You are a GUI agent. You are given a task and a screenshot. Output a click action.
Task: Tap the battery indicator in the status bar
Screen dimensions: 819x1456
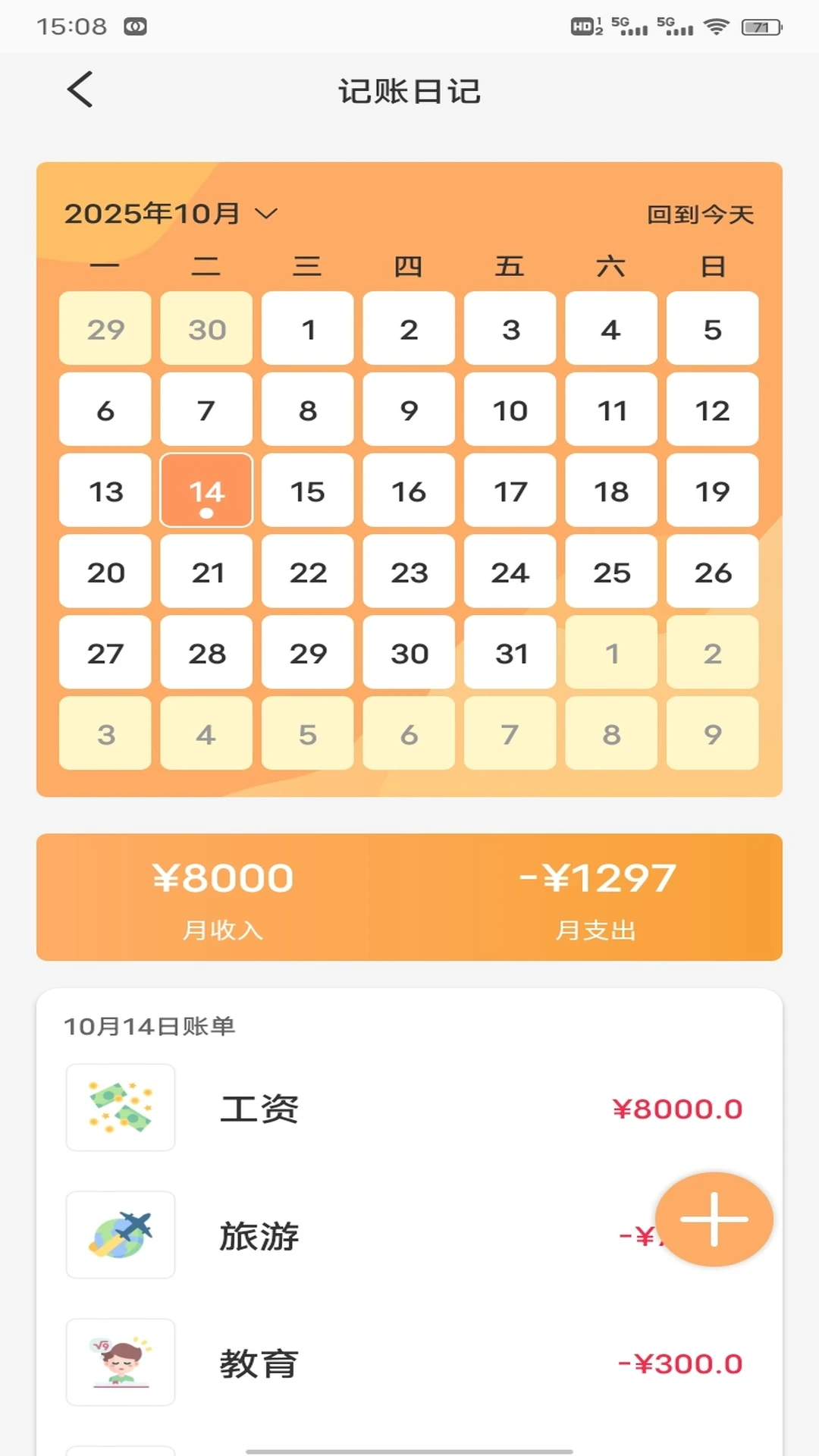click(758, 25)
